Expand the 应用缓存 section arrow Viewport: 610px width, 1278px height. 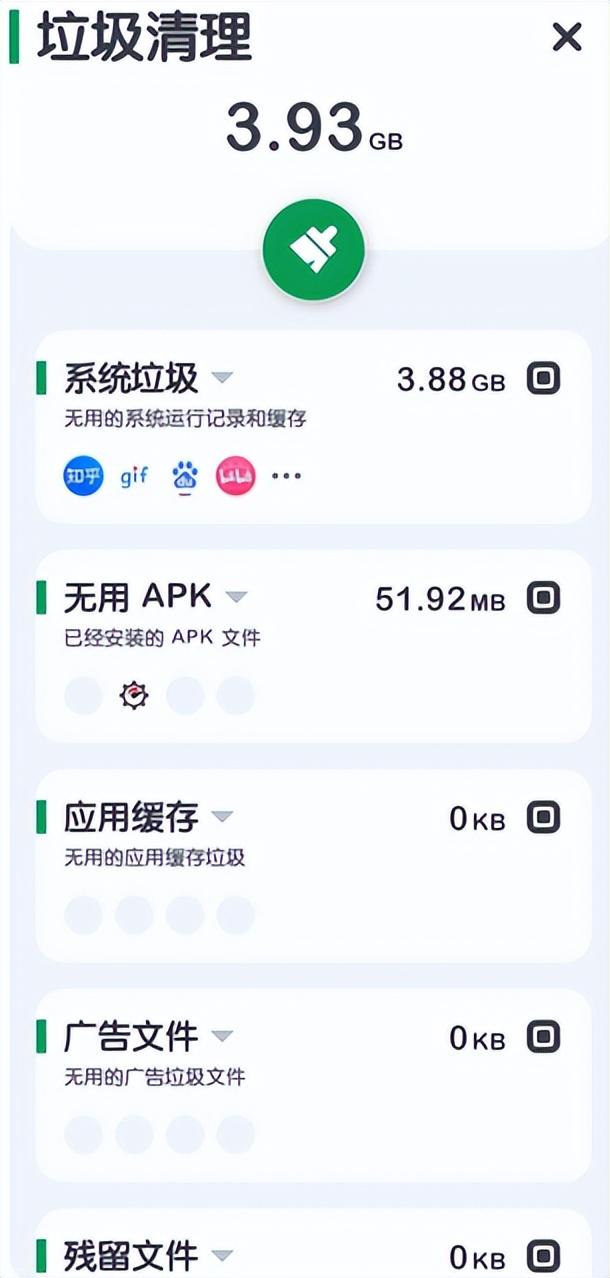coord(222,817)
